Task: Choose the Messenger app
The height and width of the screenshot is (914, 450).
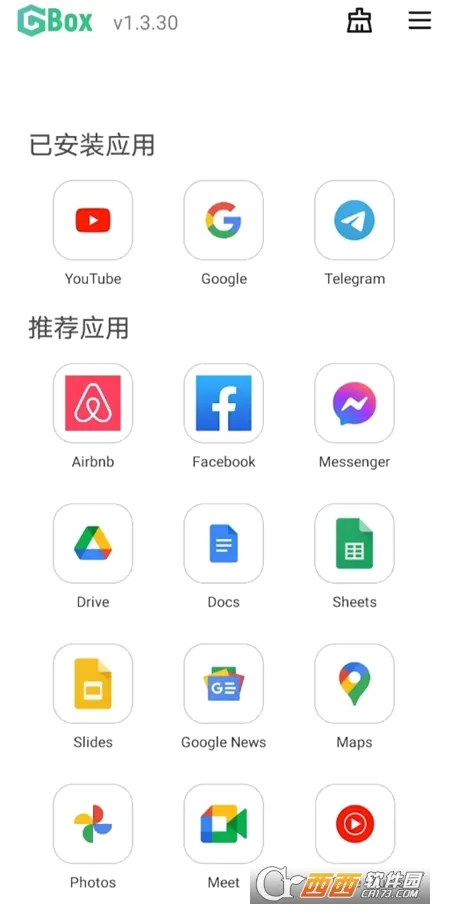Action: [x=354, y=403]
